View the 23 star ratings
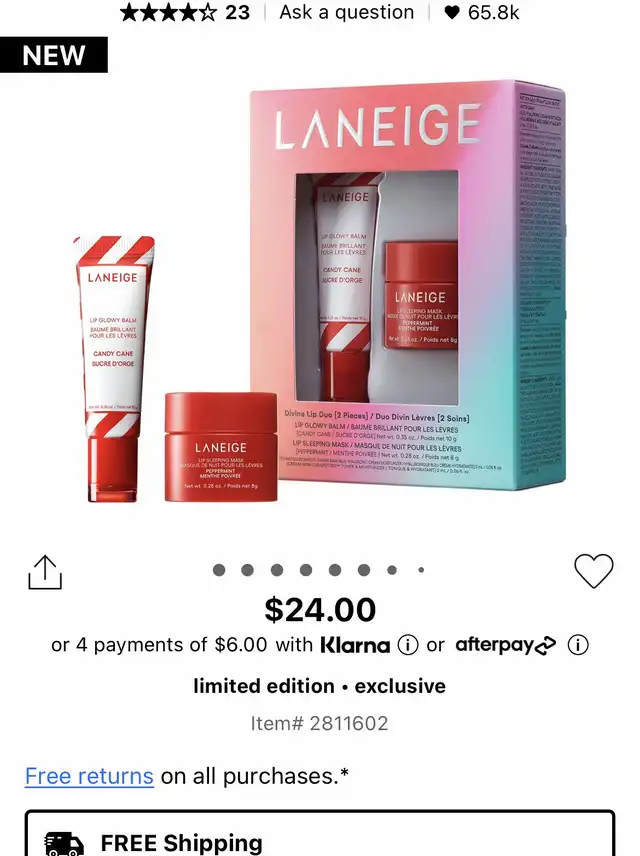 (x=184, y=12)
